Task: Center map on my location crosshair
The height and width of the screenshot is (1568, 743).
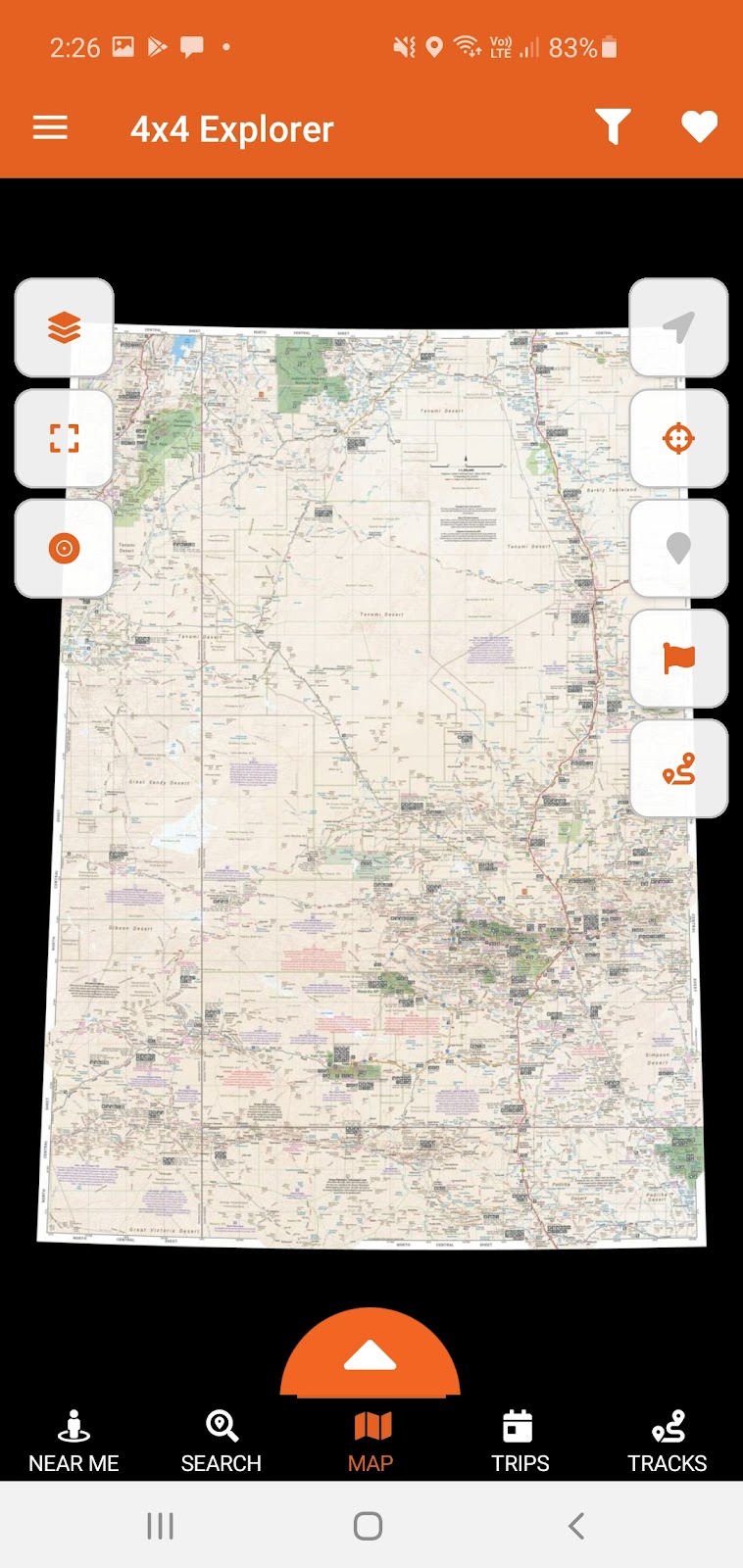Action: [x=678, y=438]
